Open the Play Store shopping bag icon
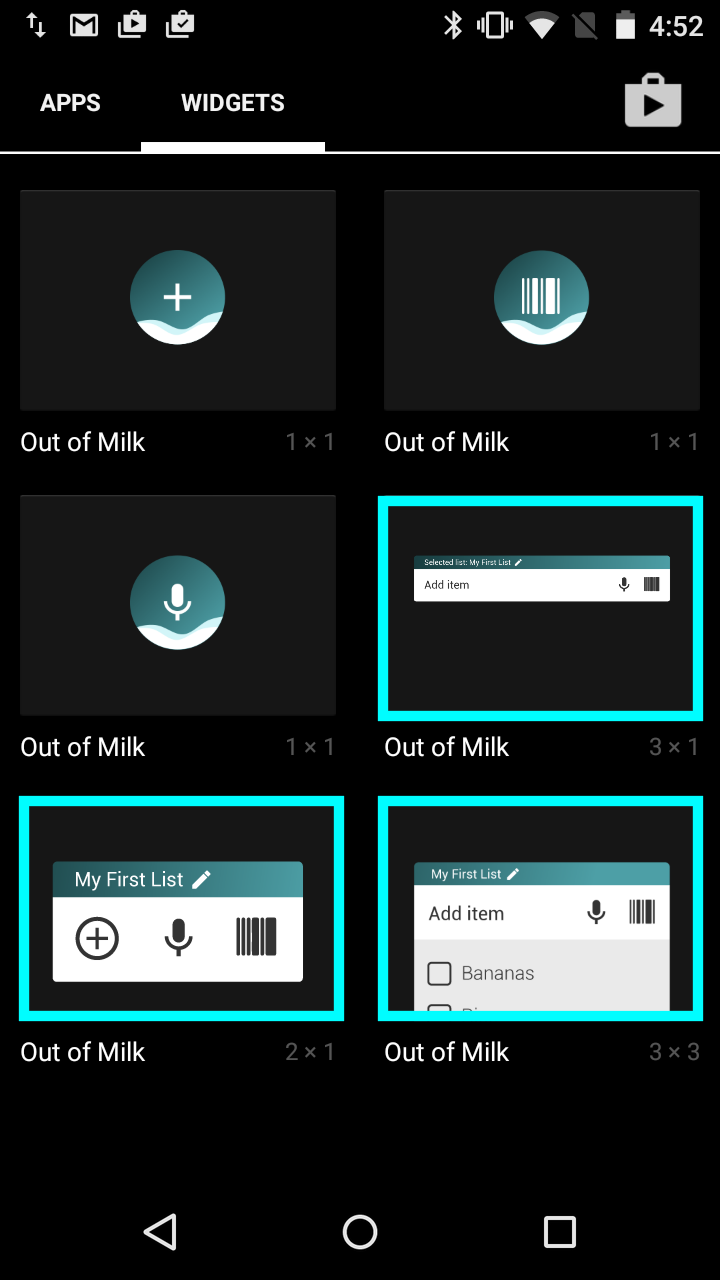Image resolution: width=720 pixels, height=1280 pixels. click(x=653, y=102)
